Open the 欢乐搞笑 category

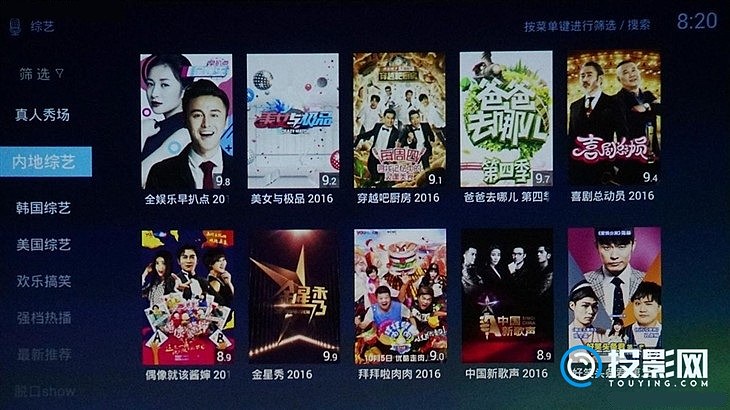42,281
